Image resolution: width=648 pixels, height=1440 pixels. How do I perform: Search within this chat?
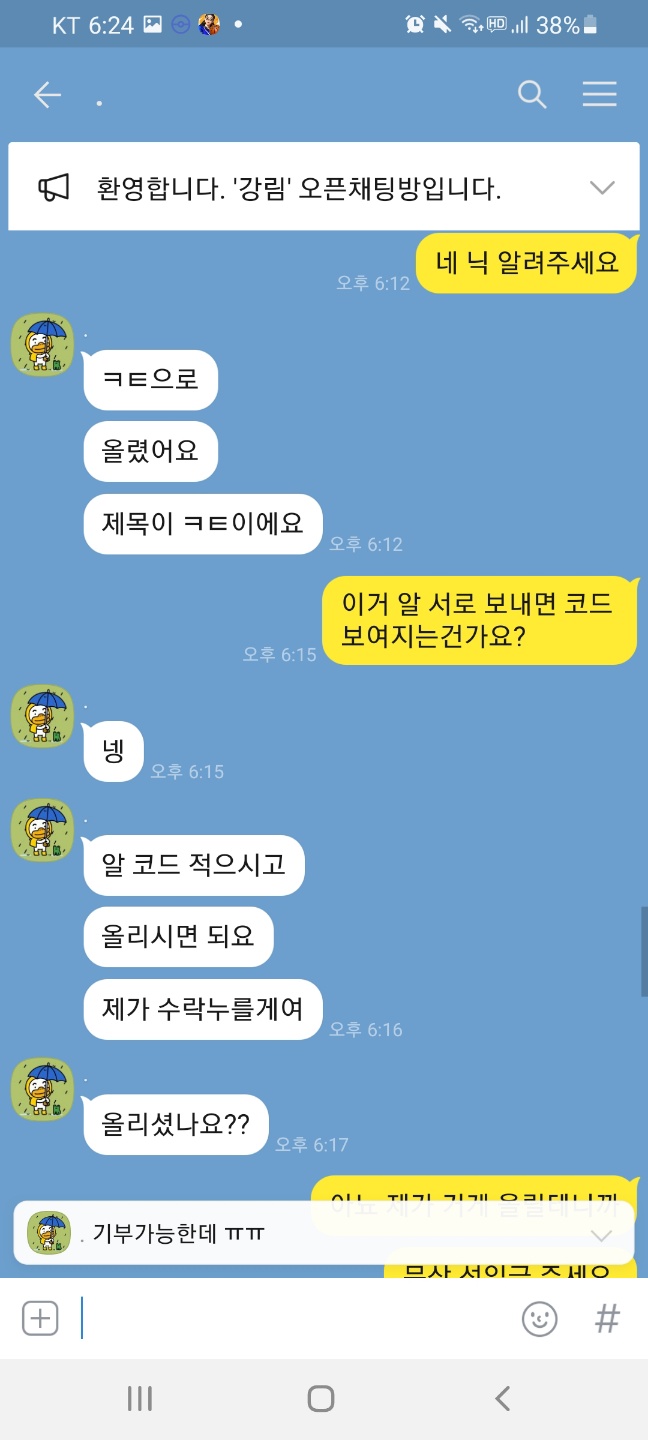[x=532, y=95]
